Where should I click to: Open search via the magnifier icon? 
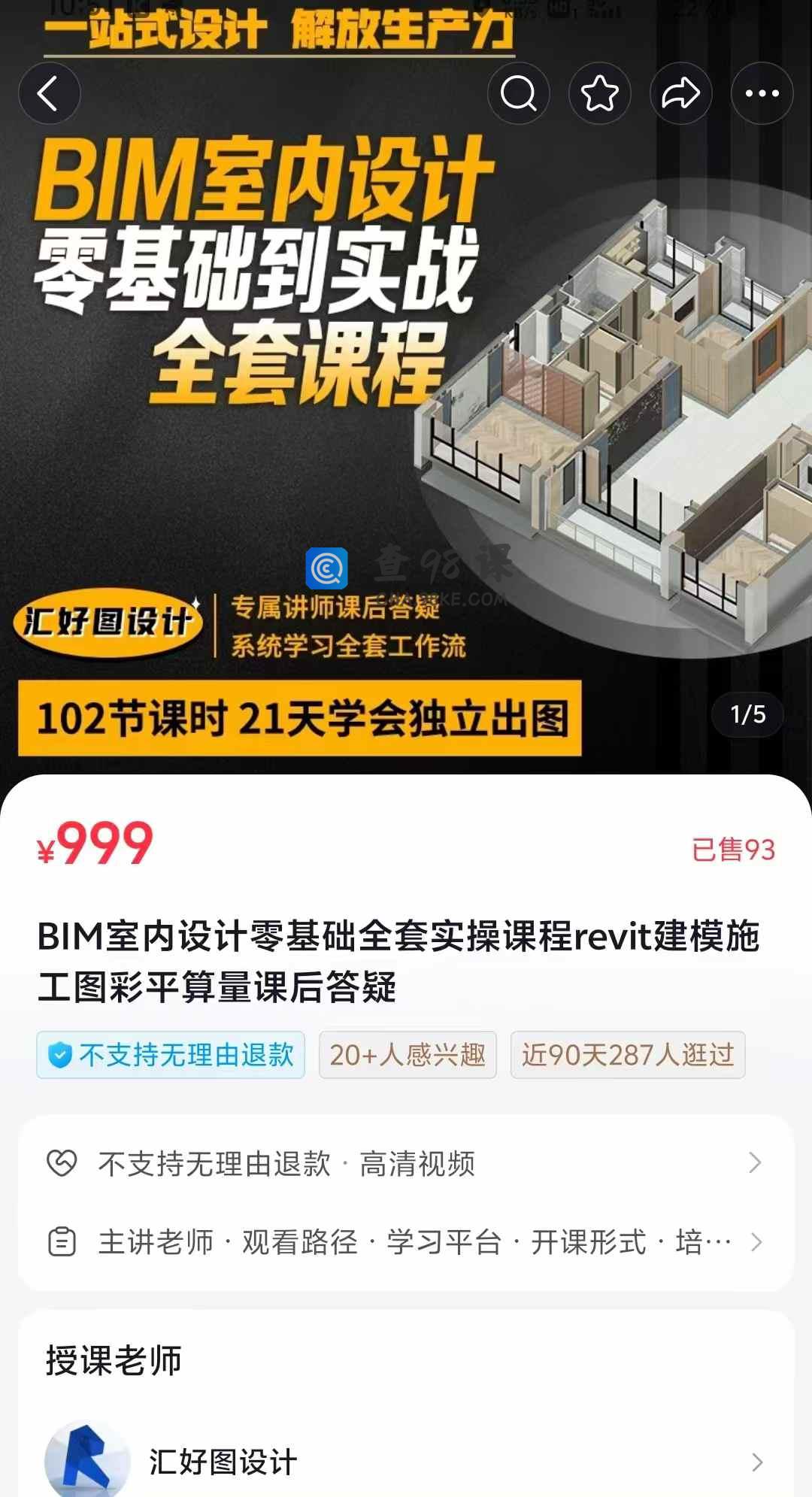point(519,94)
